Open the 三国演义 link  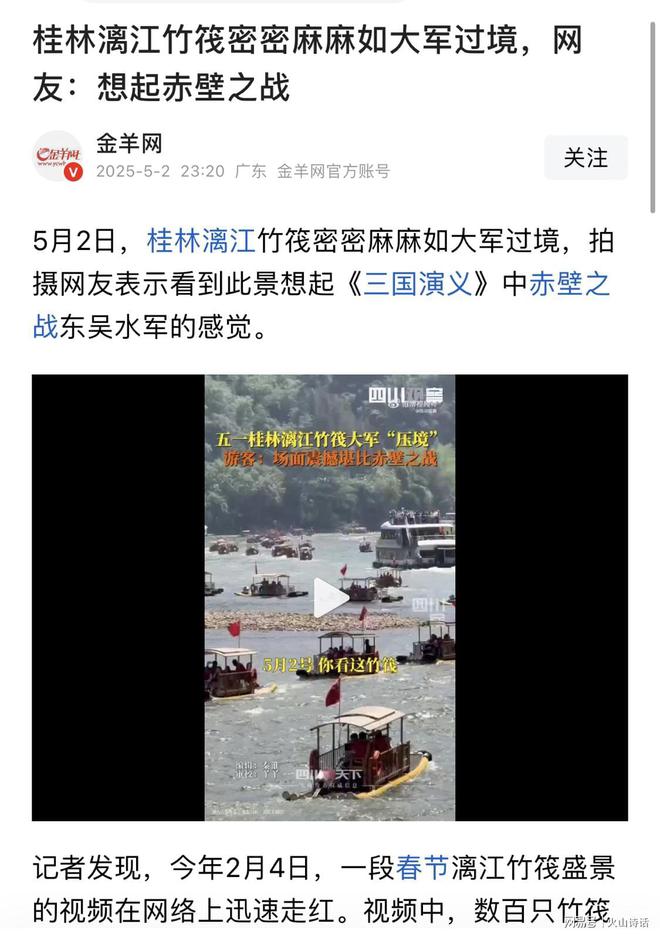[421, 284]
